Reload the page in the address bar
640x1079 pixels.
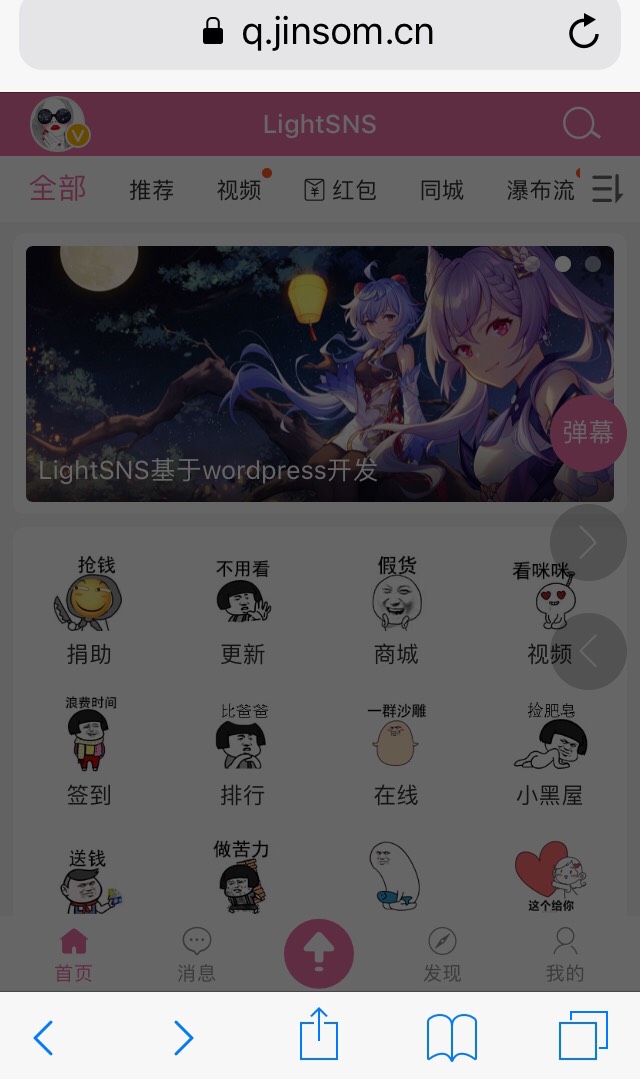(x=584, y=32)
